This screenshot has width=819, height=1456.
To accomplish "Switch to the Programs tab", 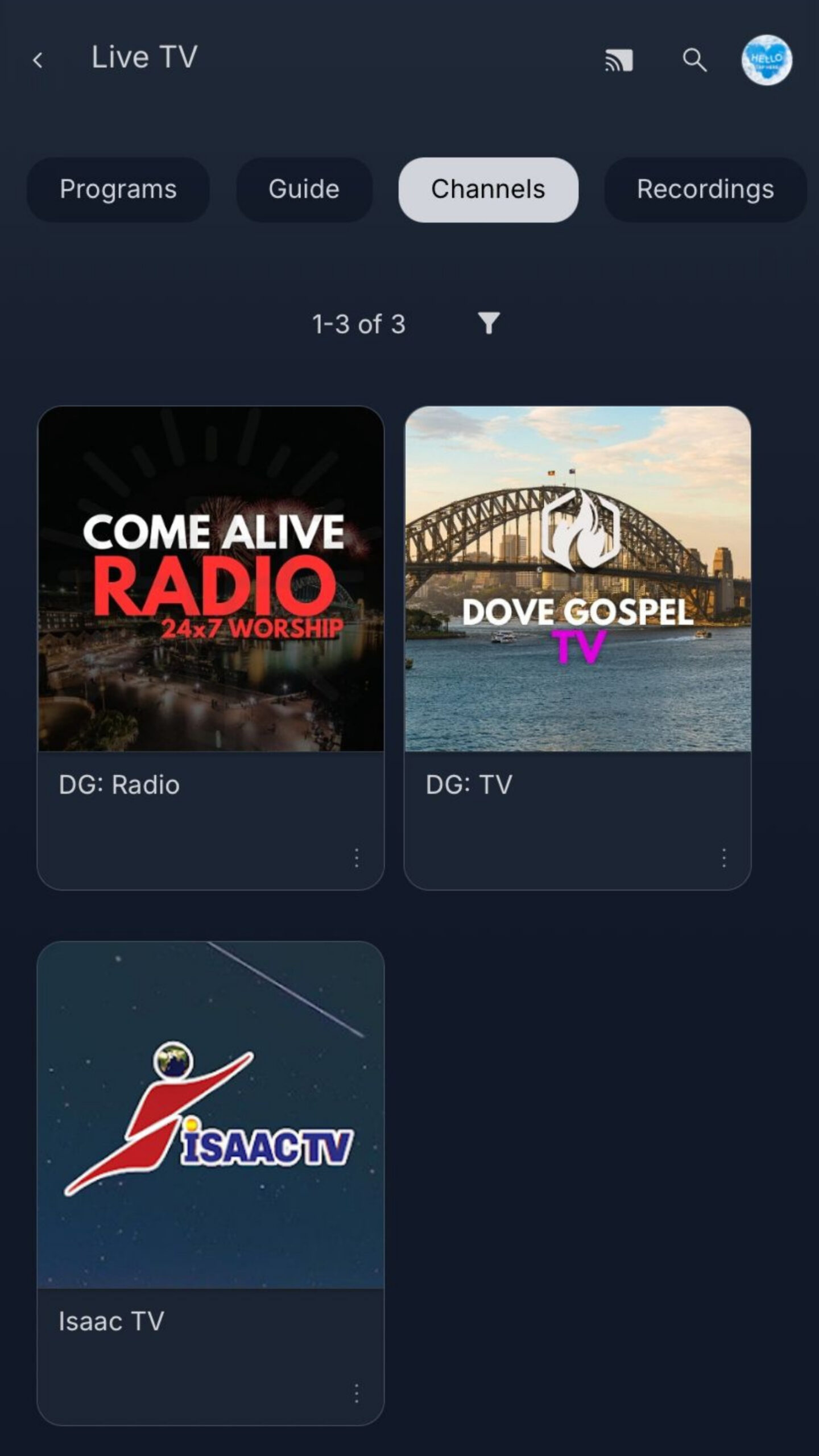I will point(118,189).
